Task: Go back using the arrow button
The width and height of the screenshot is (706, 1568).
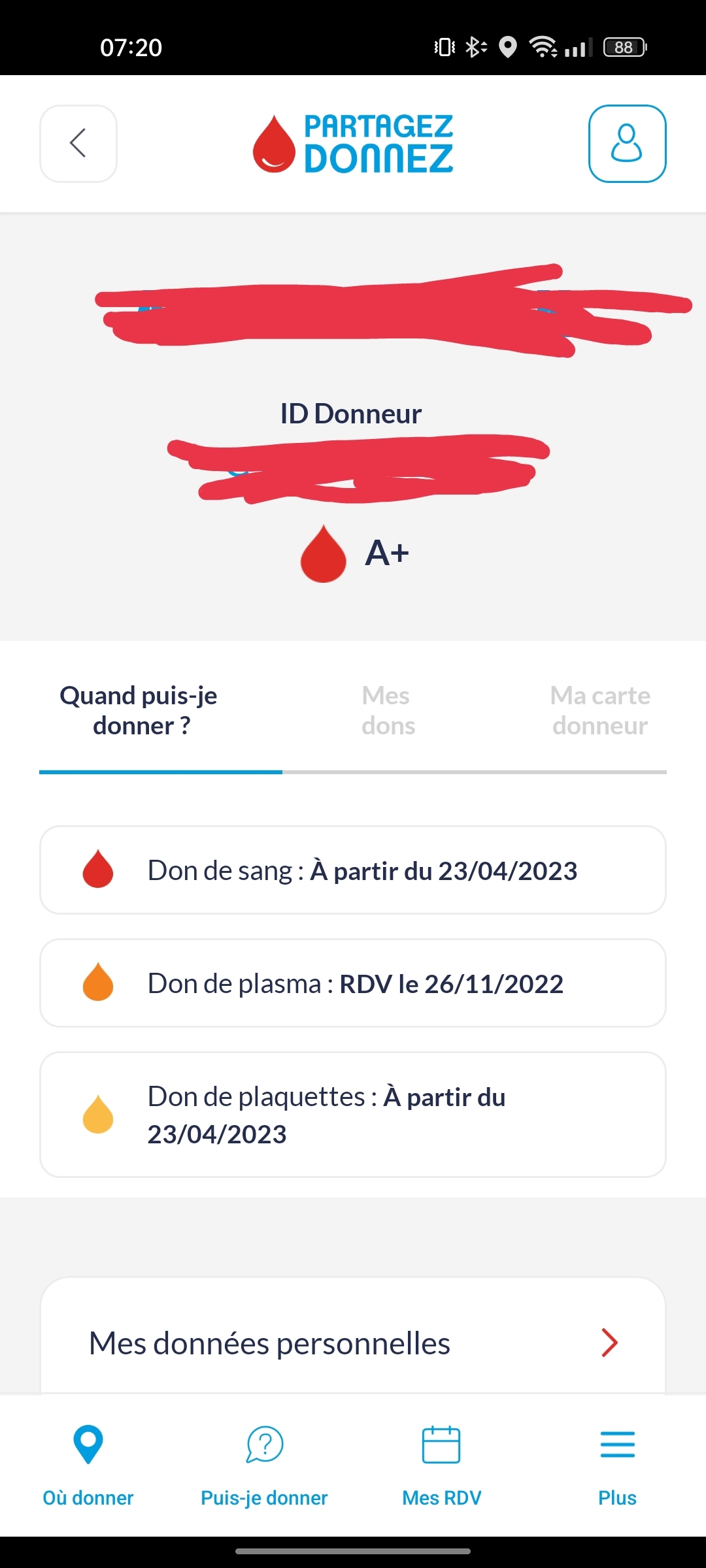Action: (x=78, y=144)
